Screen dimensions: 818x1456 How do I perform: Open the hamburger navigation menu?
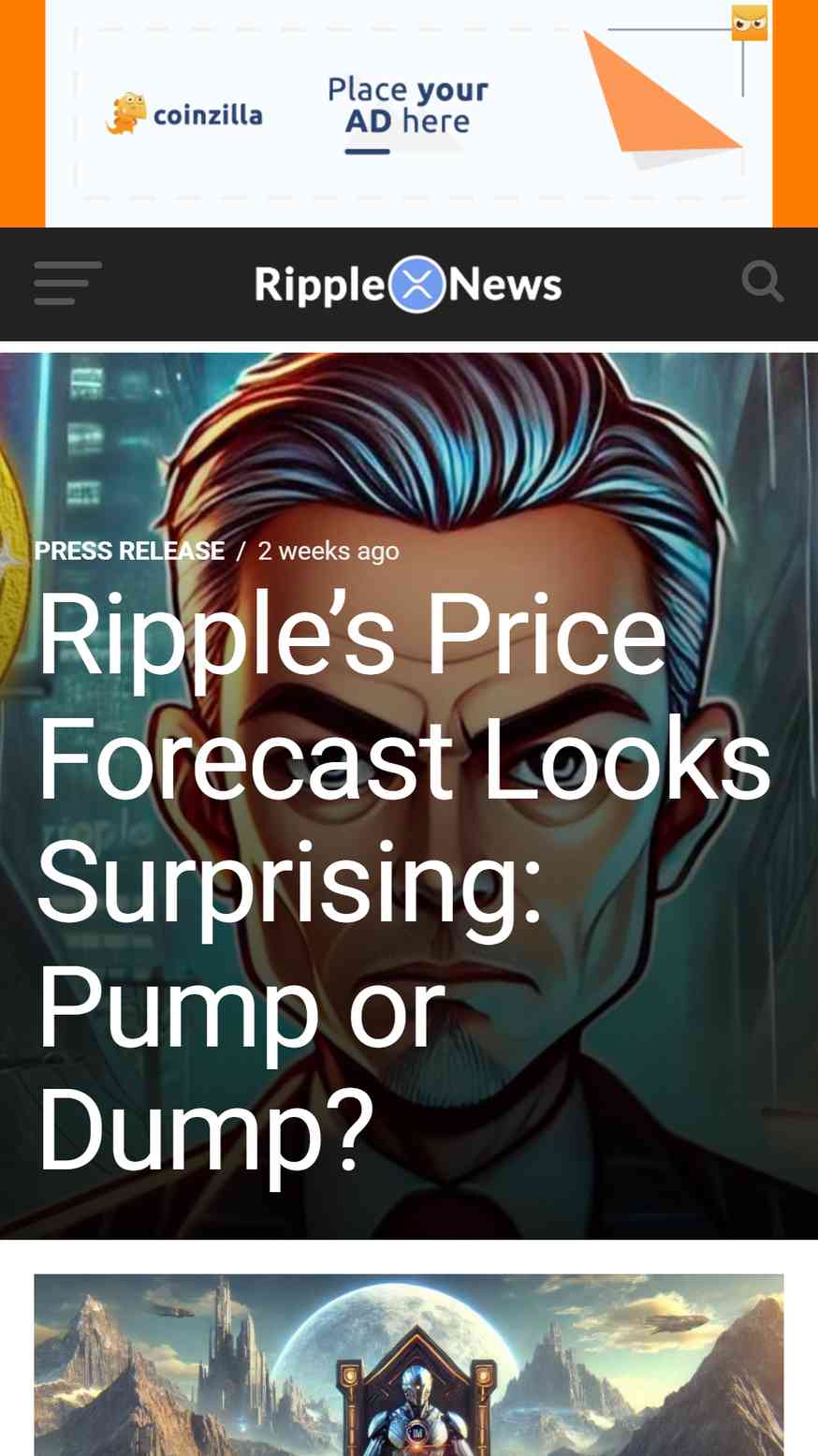tap(67, 283)
